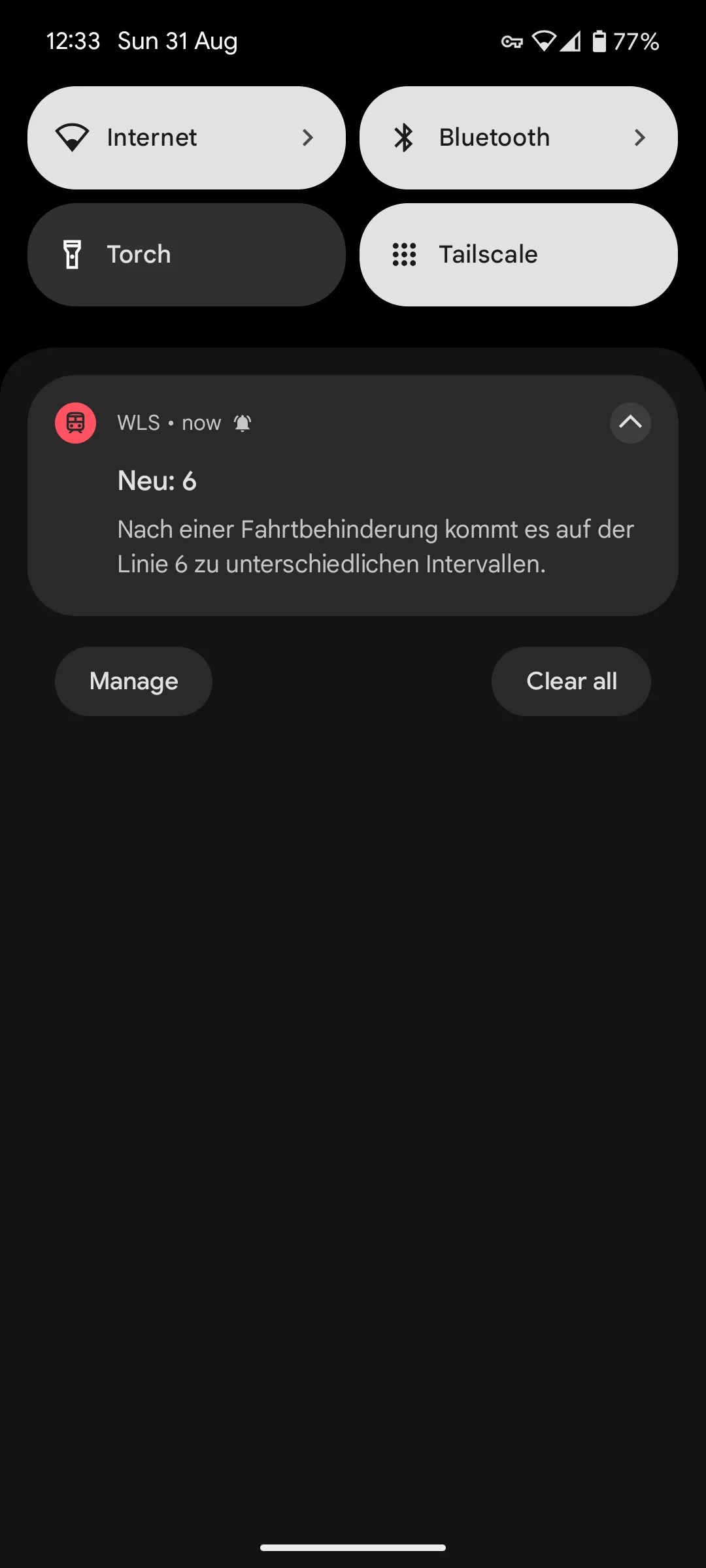Expand the Internet tile settings chevron
Viewport: 706px width, 1568px height.
[x=307, y=137]
